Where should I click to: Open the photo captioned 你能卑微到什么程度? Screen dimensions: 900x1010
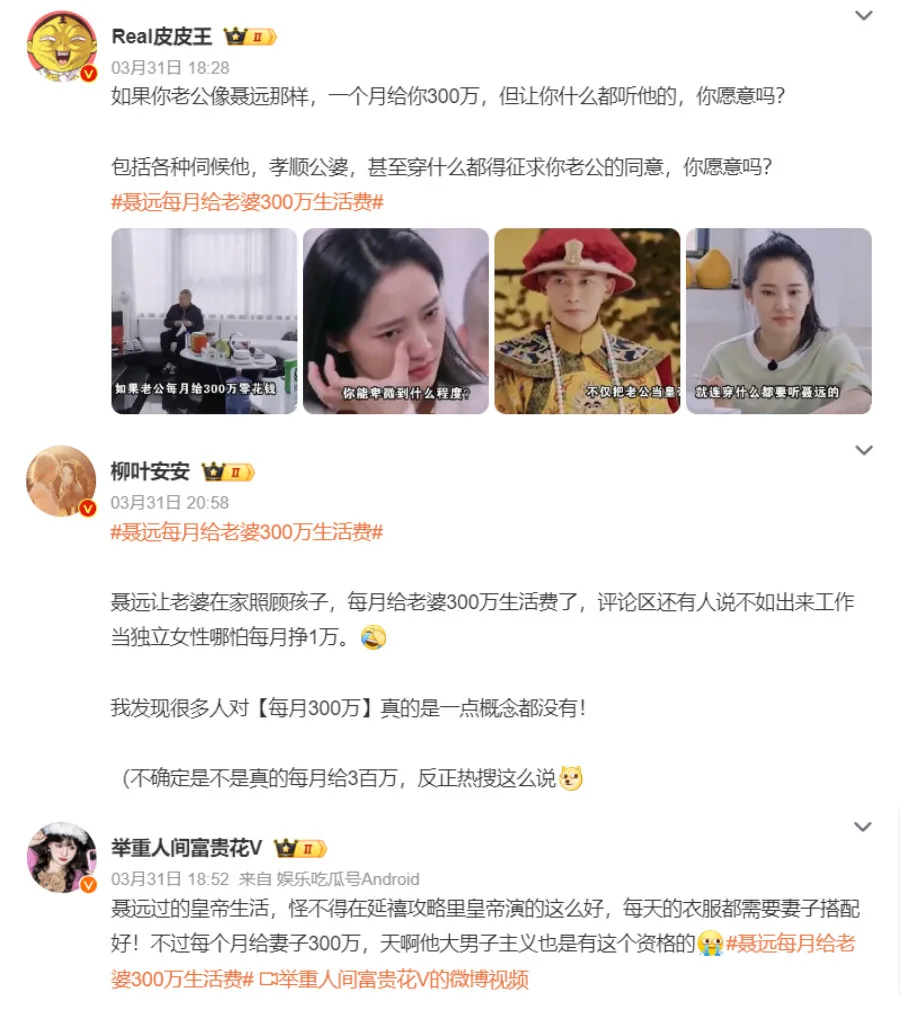tap(396, 321)
